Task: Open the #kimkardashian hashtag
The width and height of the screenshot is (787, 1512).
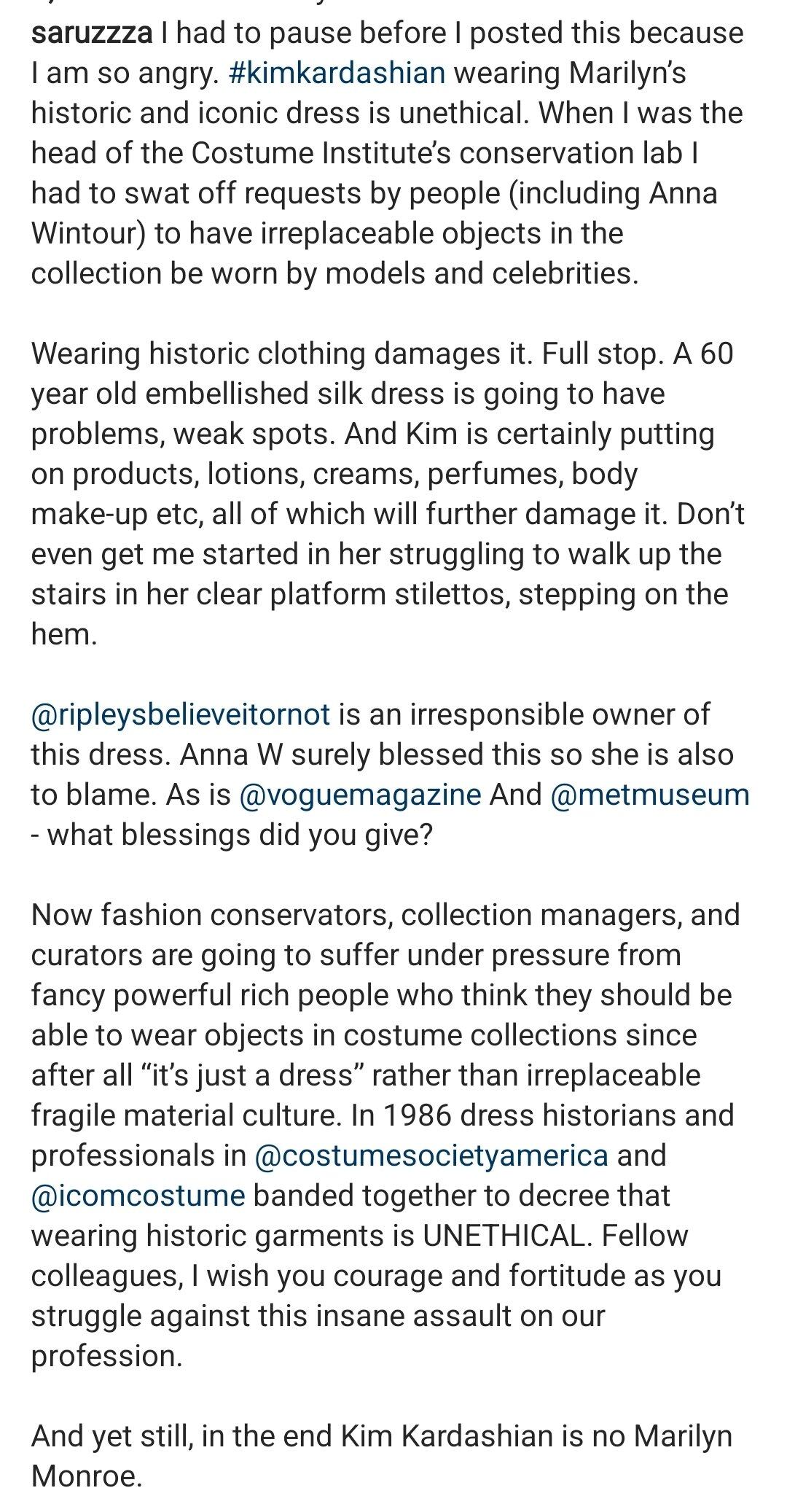Action: [x=336, y=74]
